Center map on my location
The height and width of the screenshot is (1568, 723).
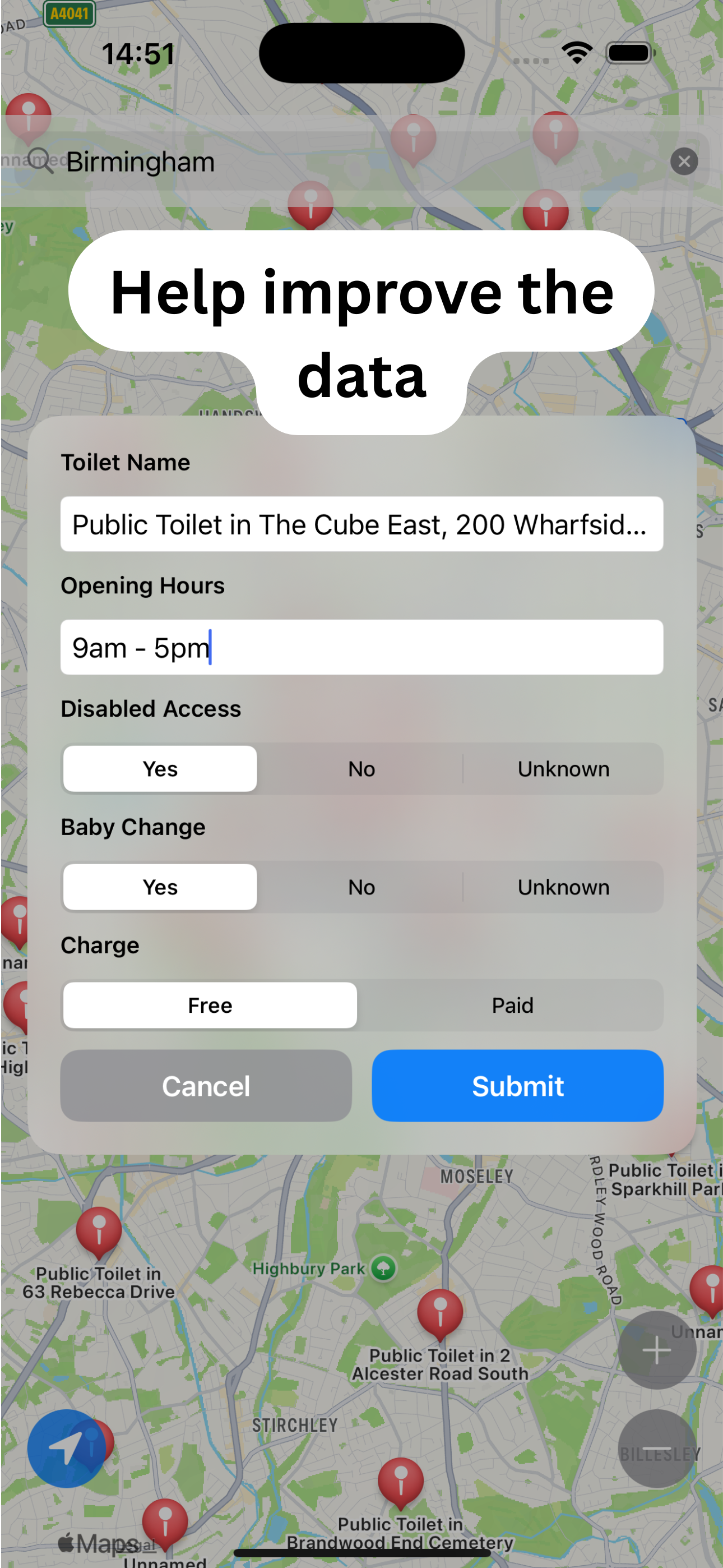click(x=66, y=1449)
